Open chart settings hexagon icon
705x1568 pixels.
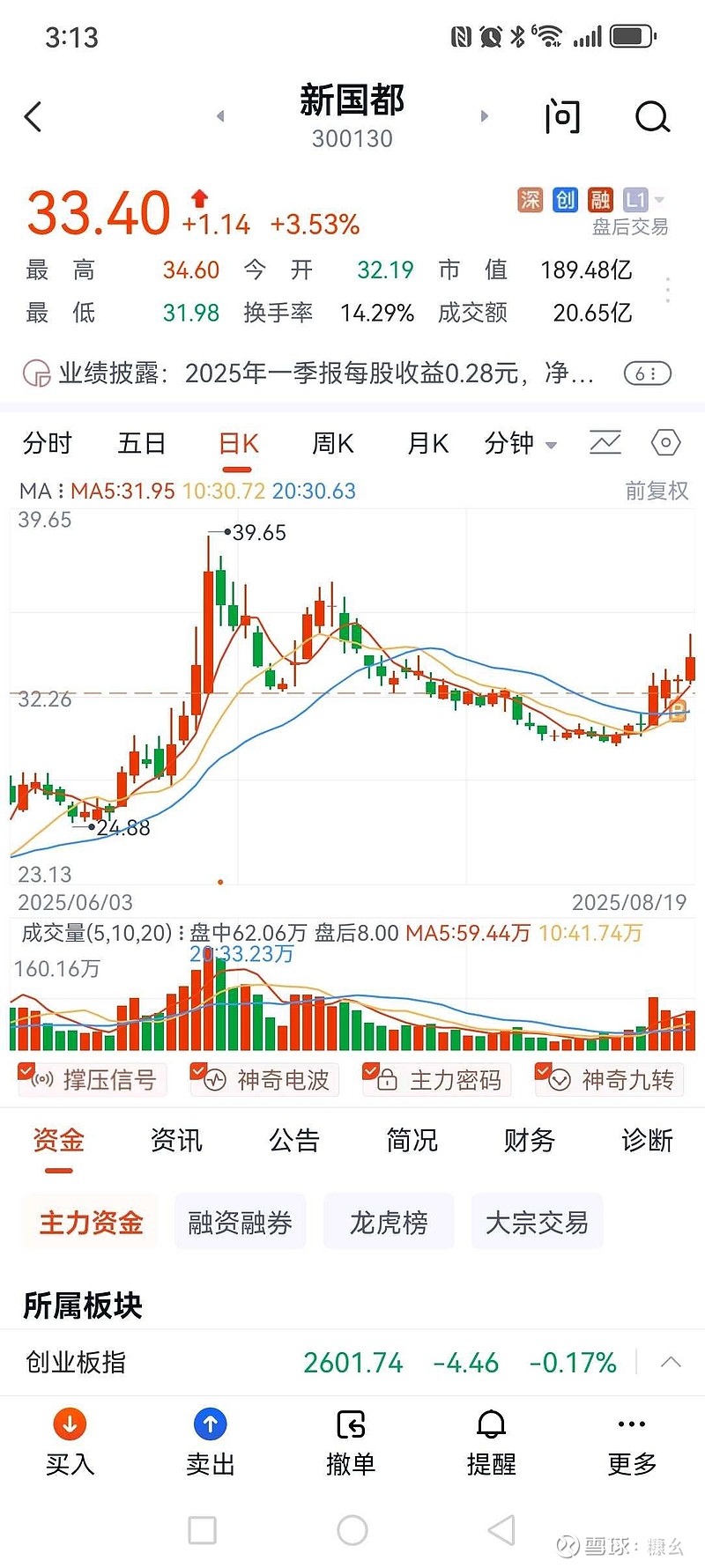click(x=665, y=442)
